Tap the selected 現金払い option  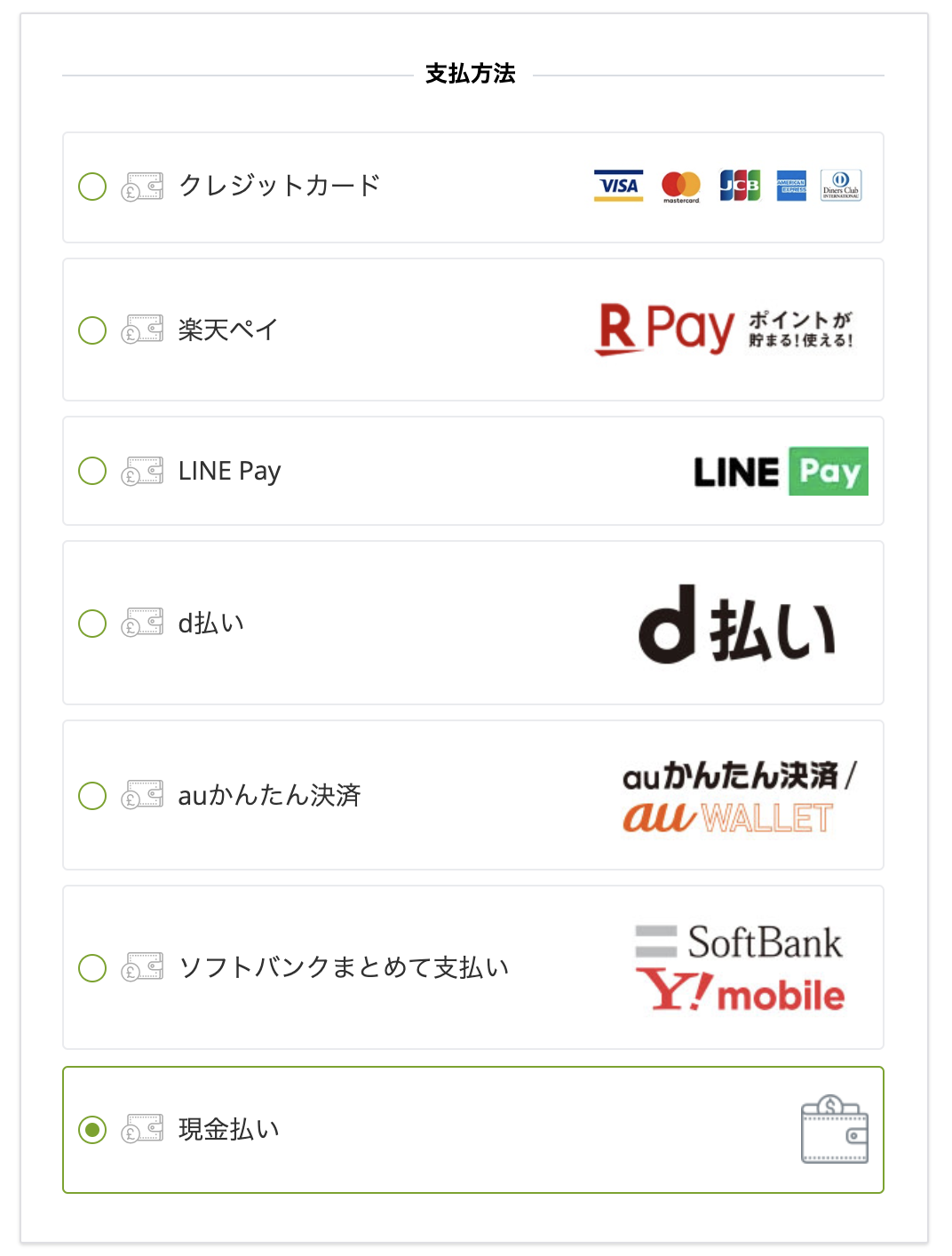pyautogui.click(x=92, y=1130)
